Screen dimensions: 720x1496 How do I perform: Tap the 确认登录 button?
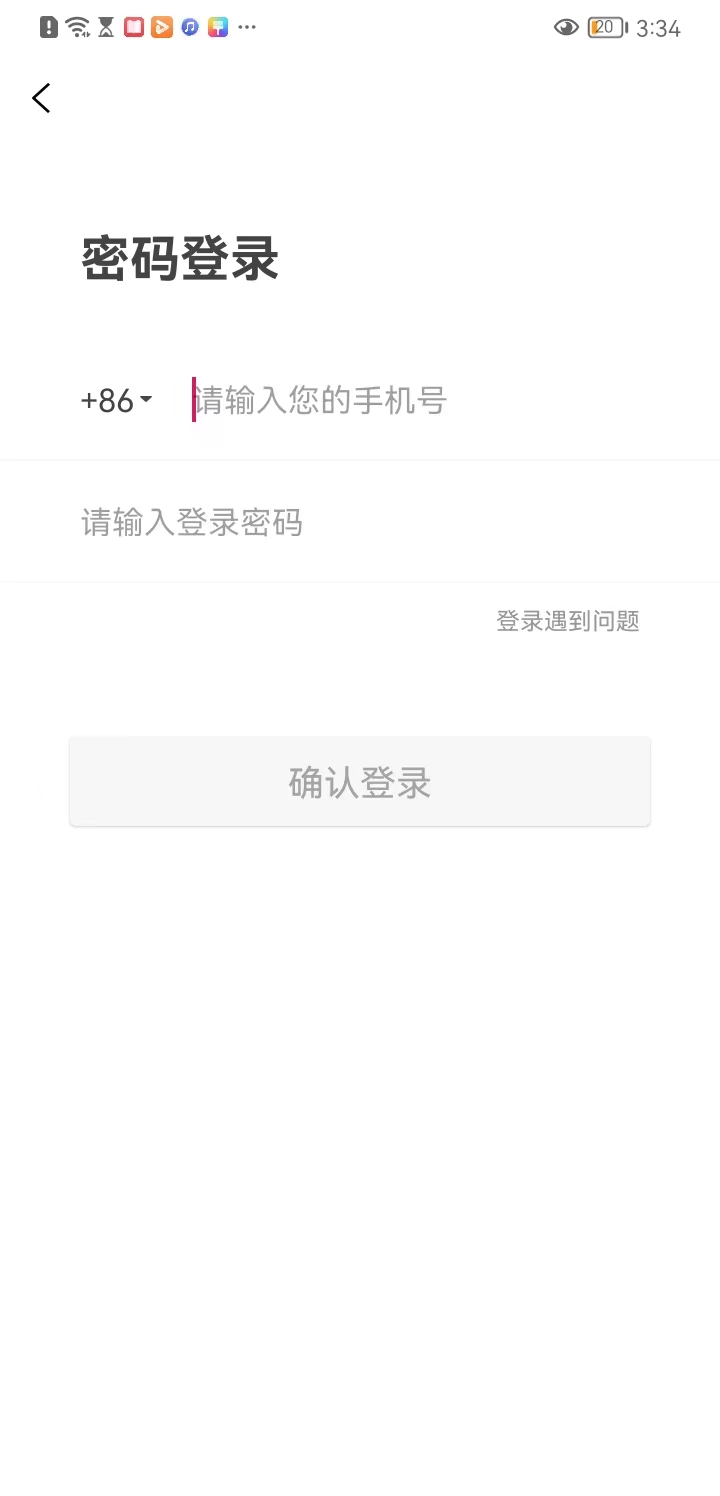360,782
